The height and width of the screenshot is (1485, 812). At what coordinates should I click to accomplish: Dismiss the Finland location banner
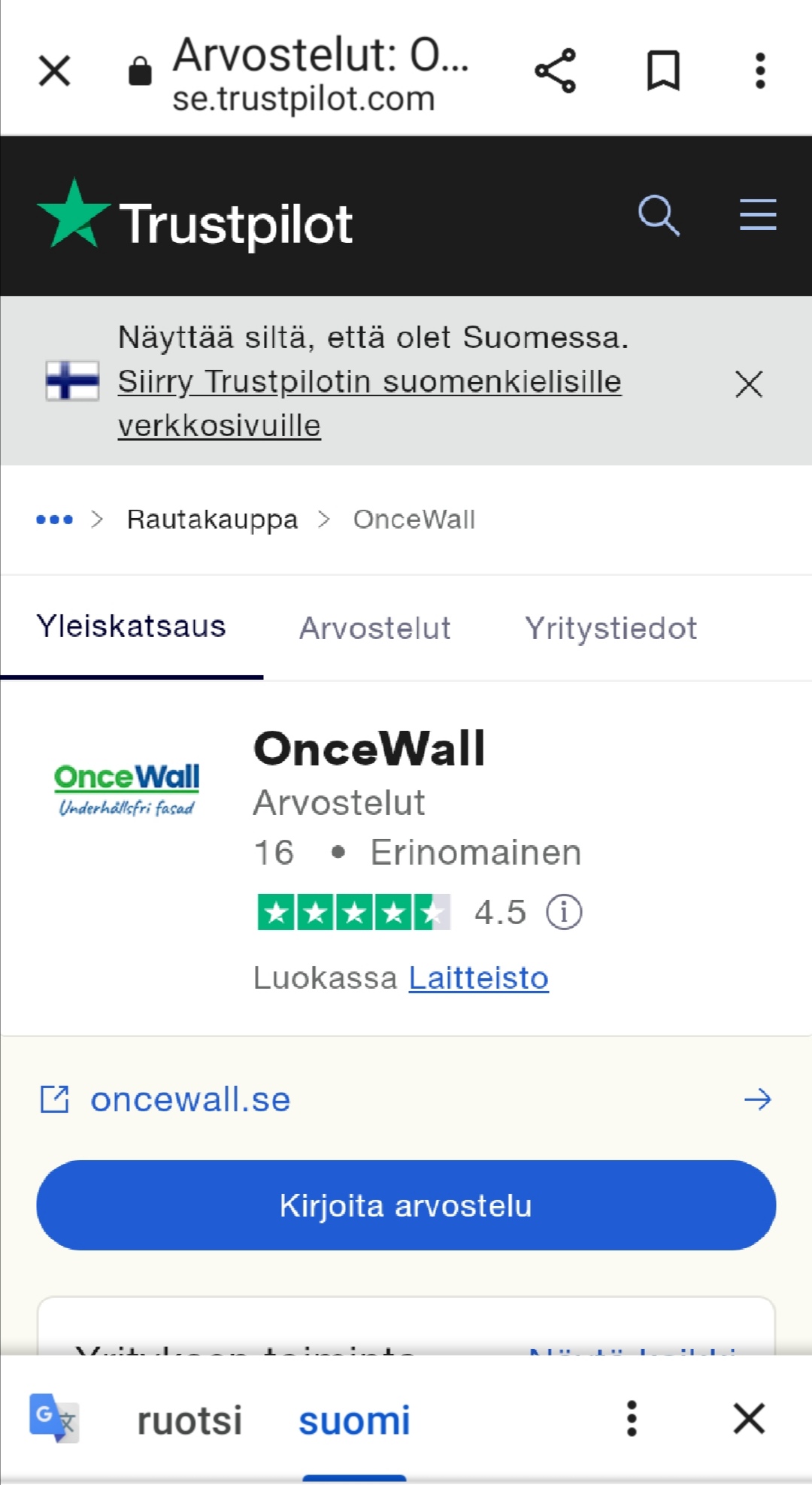tap(749, 384)
